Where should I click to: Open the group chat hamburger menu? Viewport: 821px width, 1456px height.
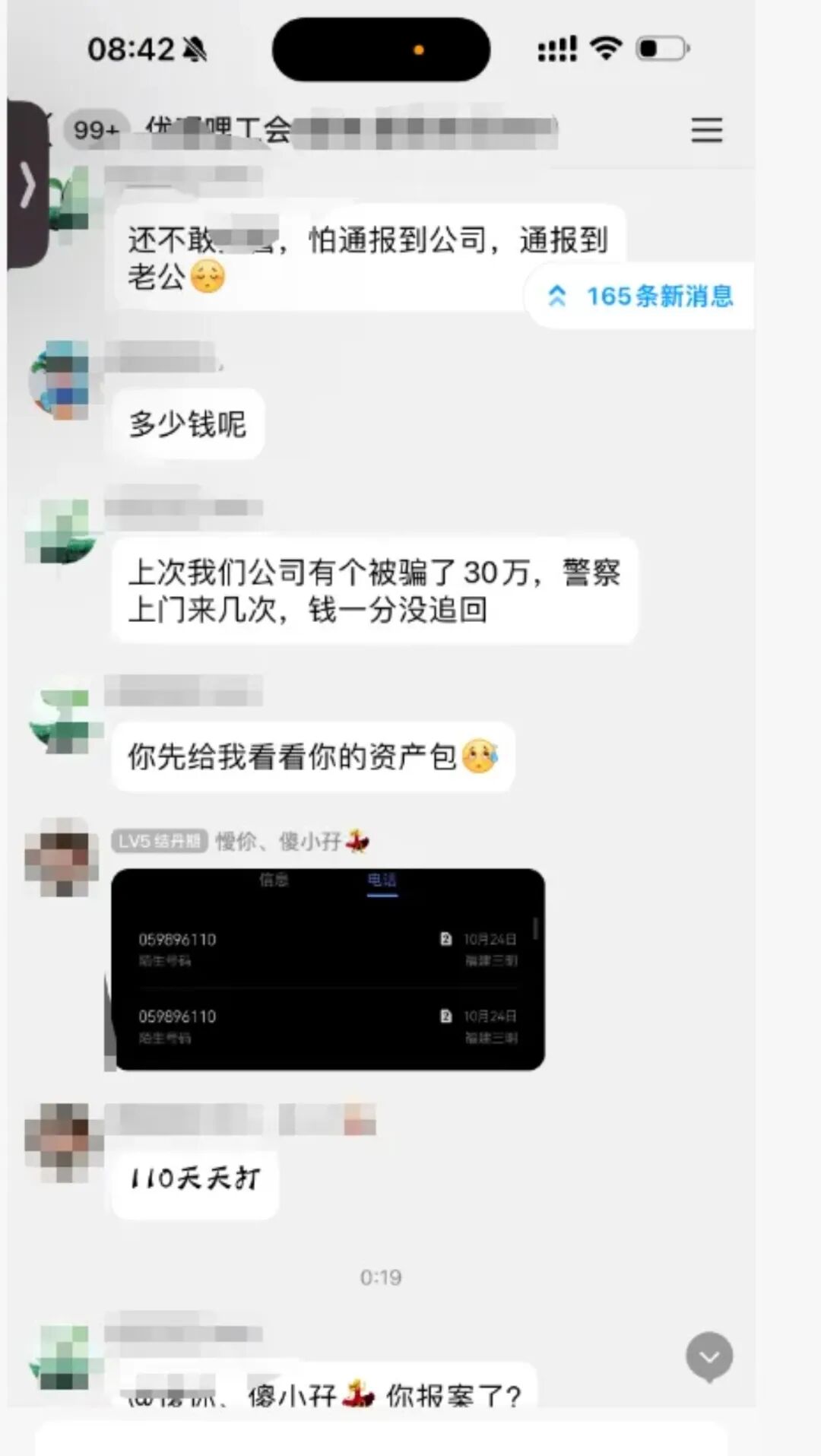pos(706,131)
